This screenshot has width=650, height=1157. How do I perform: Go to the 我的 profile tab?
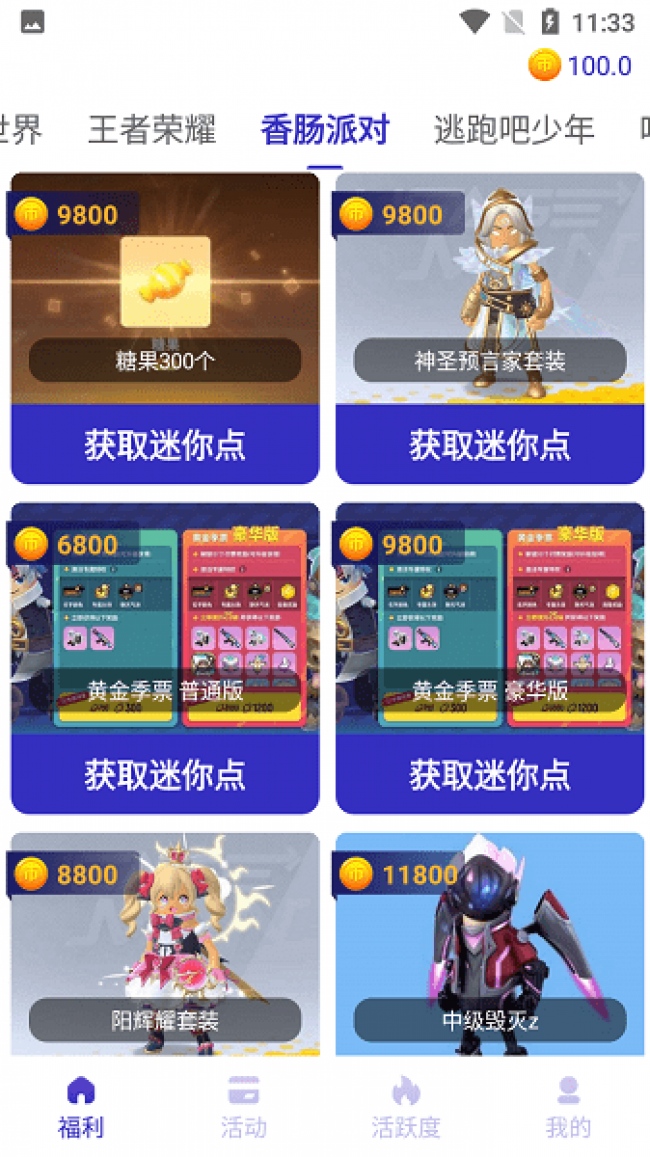[568, 1107]
